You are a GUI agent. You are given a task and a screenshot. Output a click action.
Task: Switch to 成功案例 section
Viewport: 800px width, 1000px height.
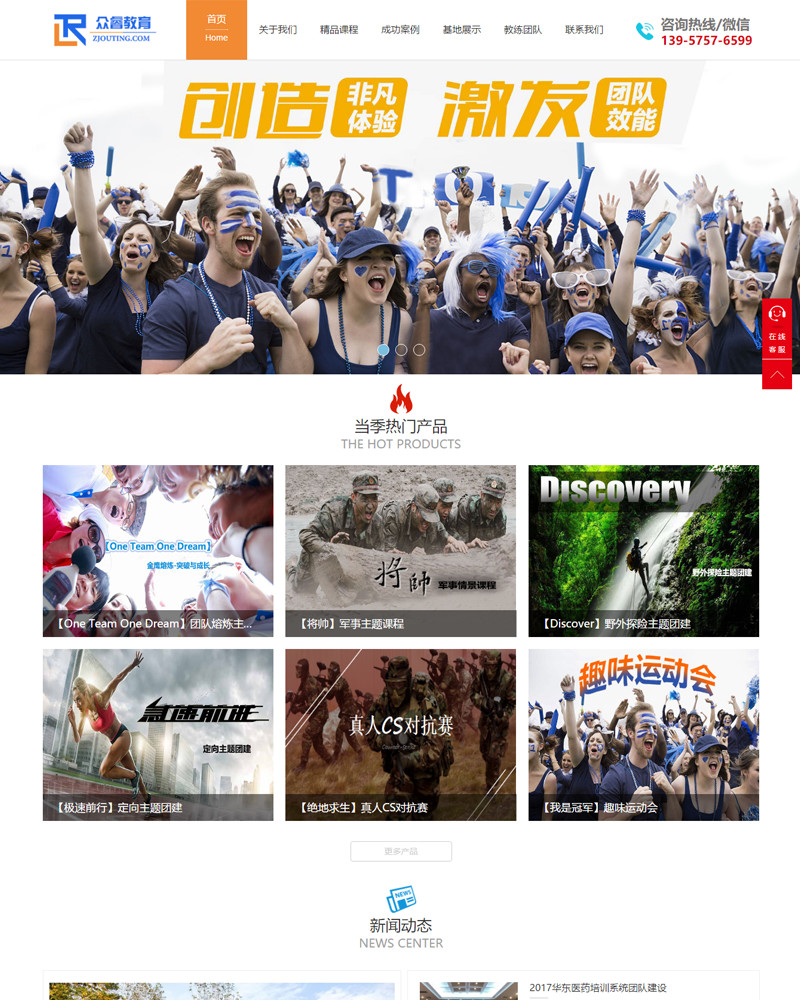coord(400,30)
